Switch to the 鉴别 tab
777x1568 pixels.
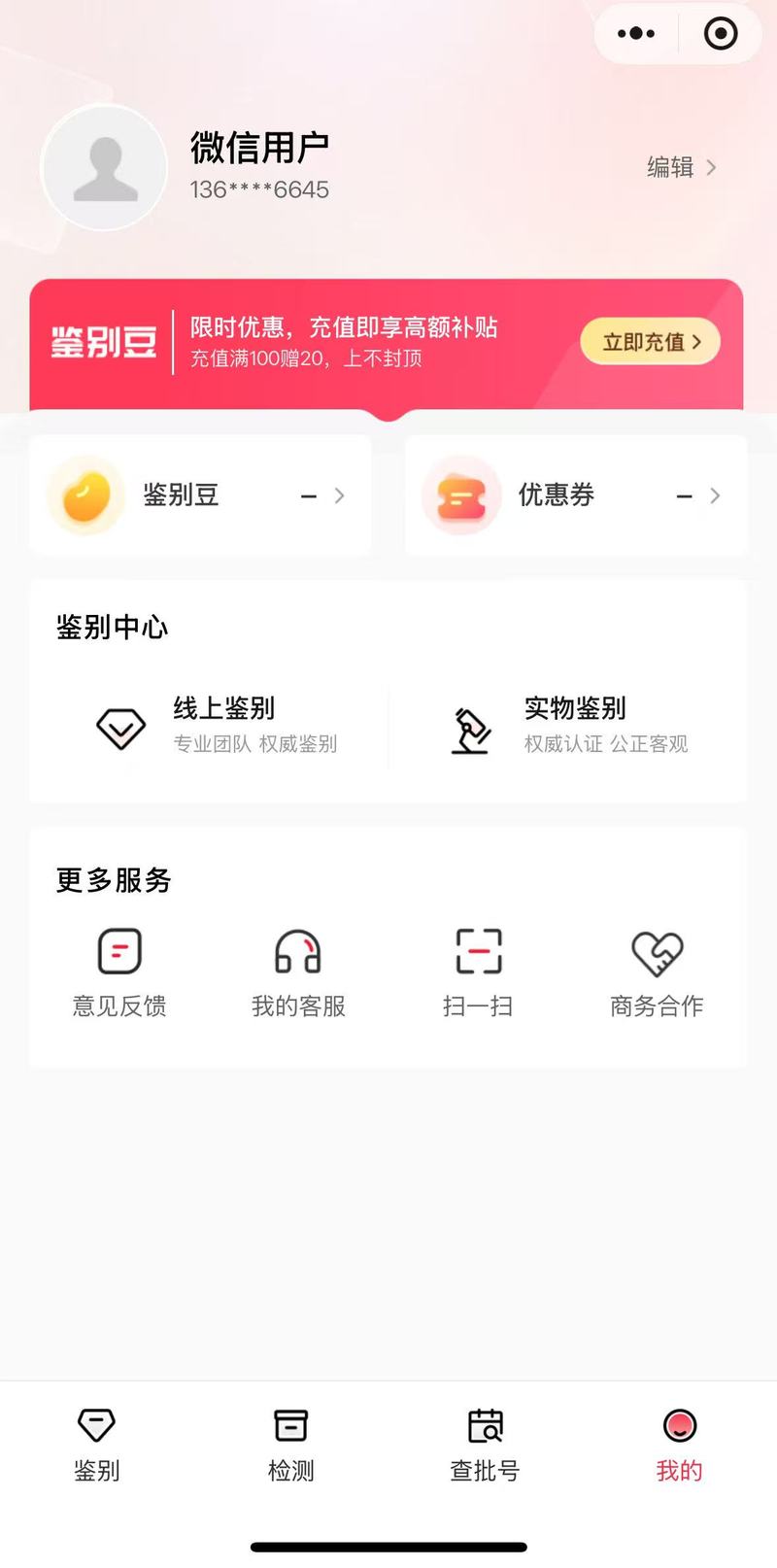click(96, 1445)
